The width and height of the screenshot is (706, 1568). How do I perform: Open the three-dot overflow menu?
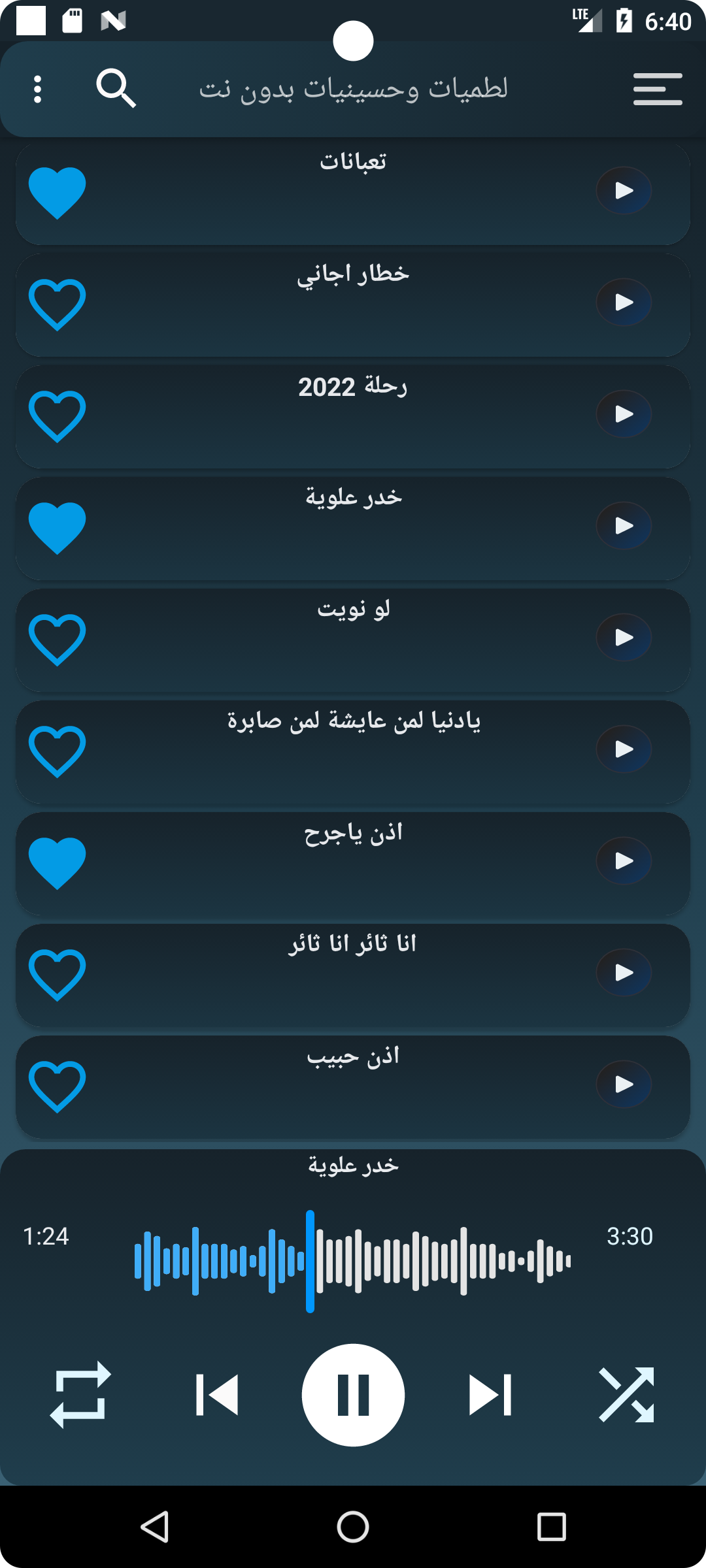pyautogui.click(x=37, y=89)
